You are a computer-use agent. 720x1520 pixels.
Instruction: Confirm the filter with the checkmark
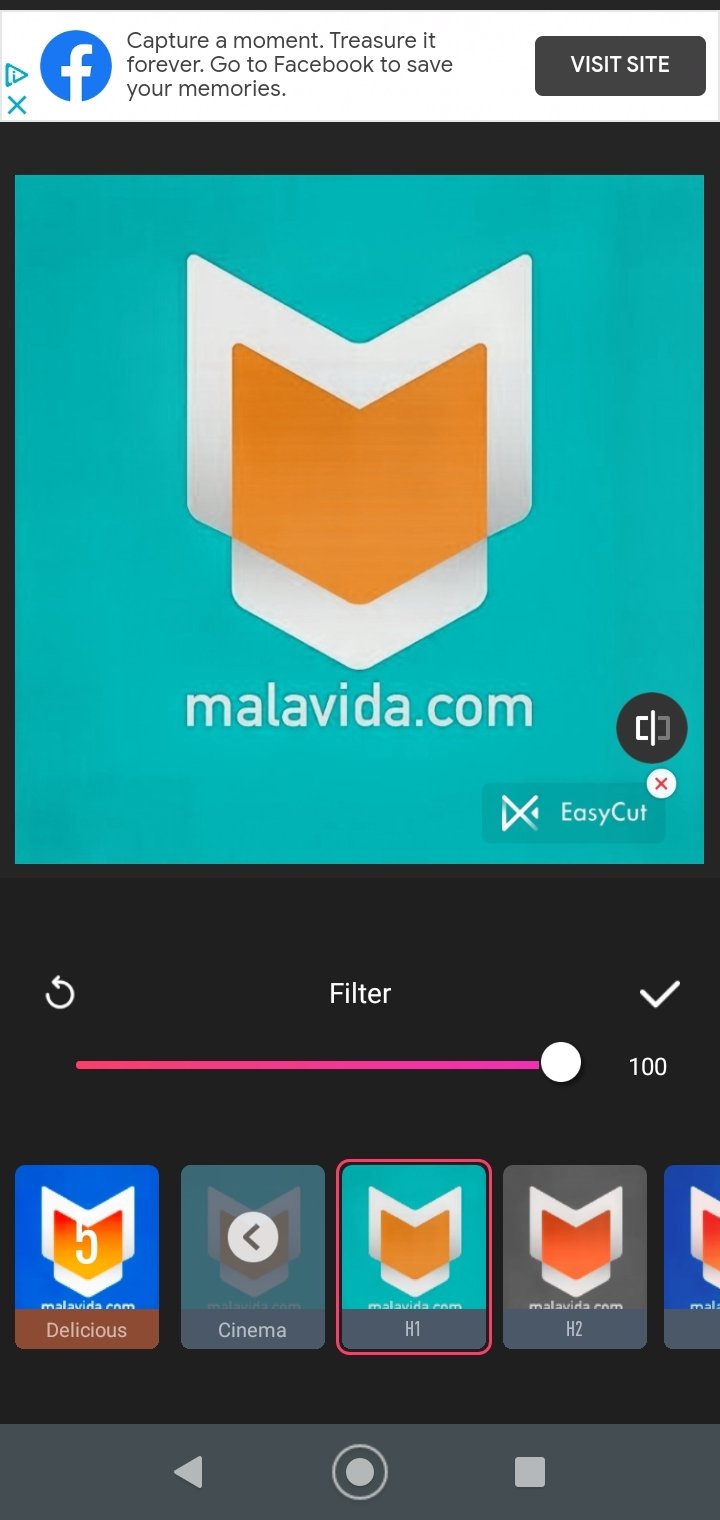pyautogui.click(x=659, y=993)
